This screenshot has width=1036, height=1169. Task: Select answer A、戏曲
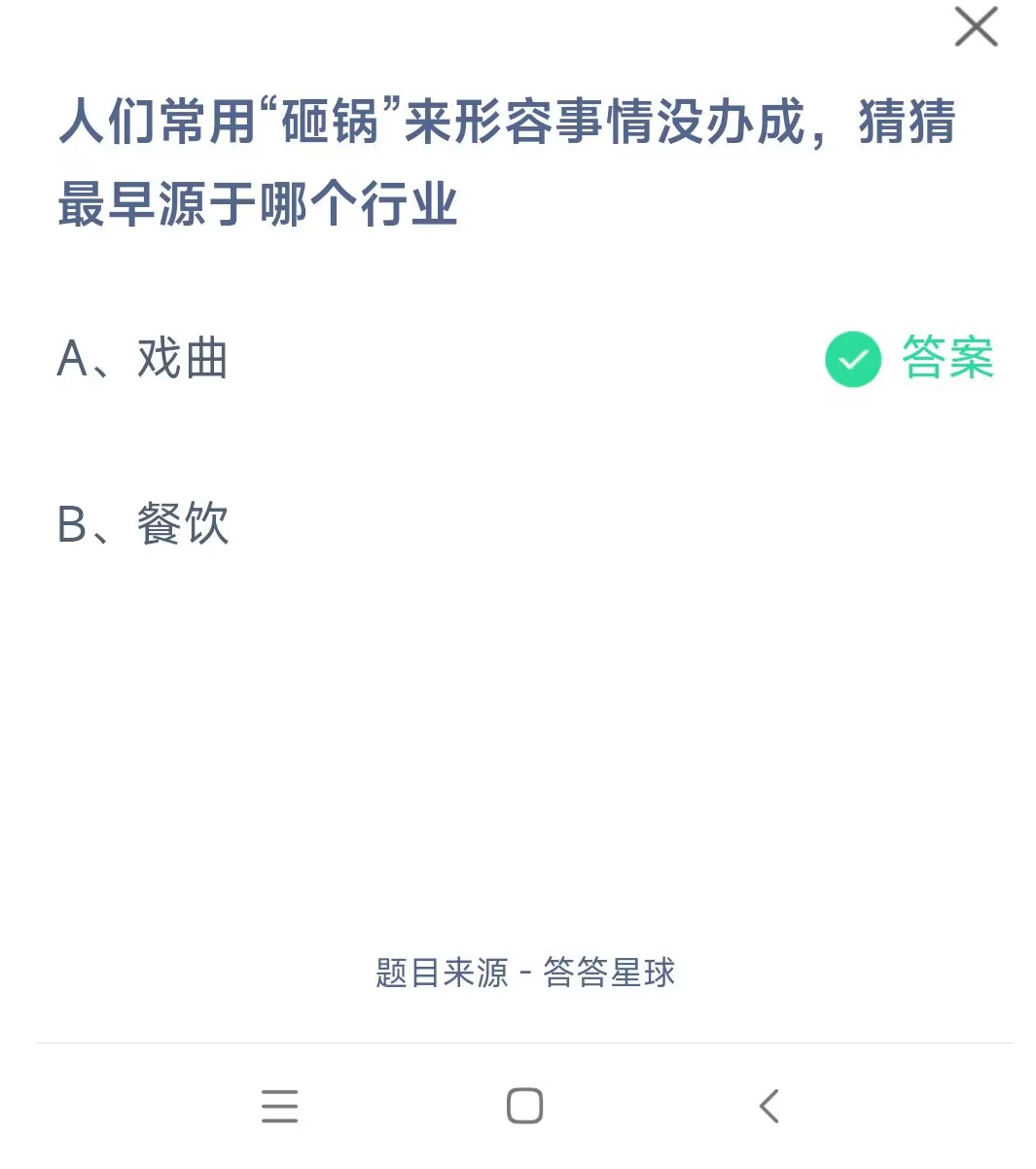143,359
